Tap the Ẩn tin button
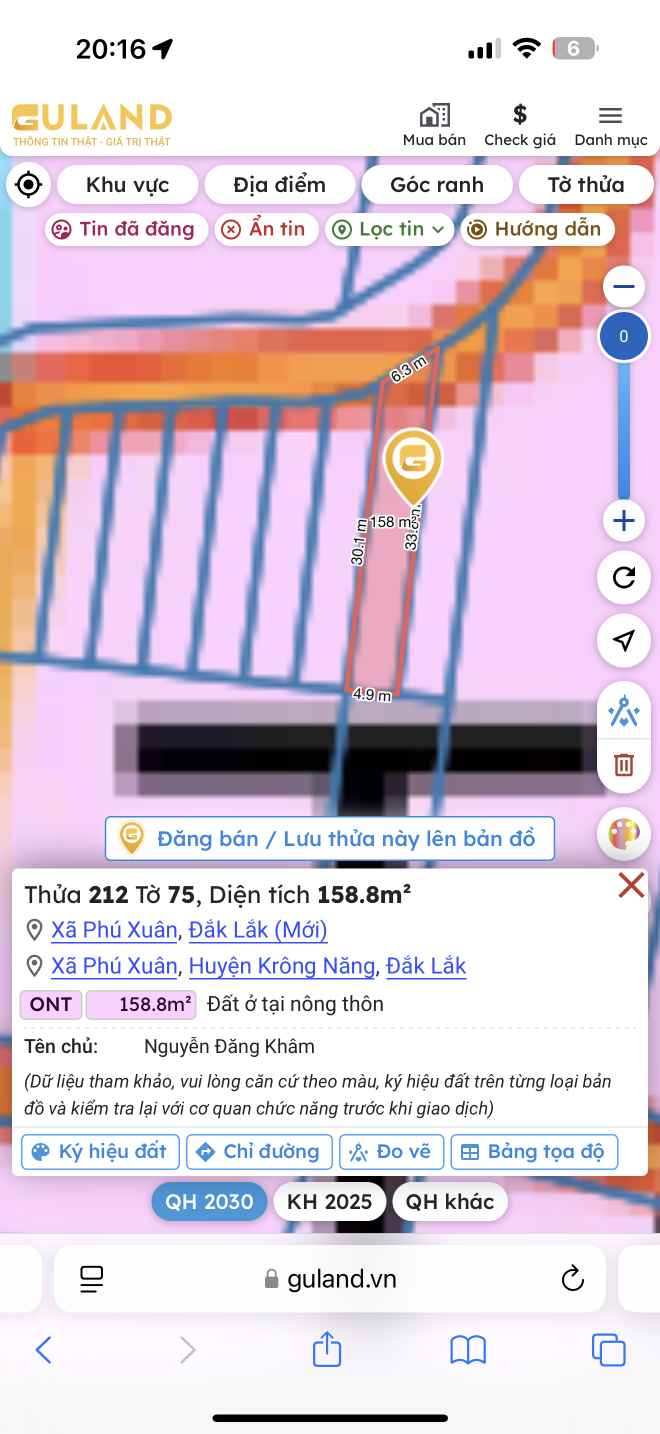The image size is (660, 1434). point(264,229)
